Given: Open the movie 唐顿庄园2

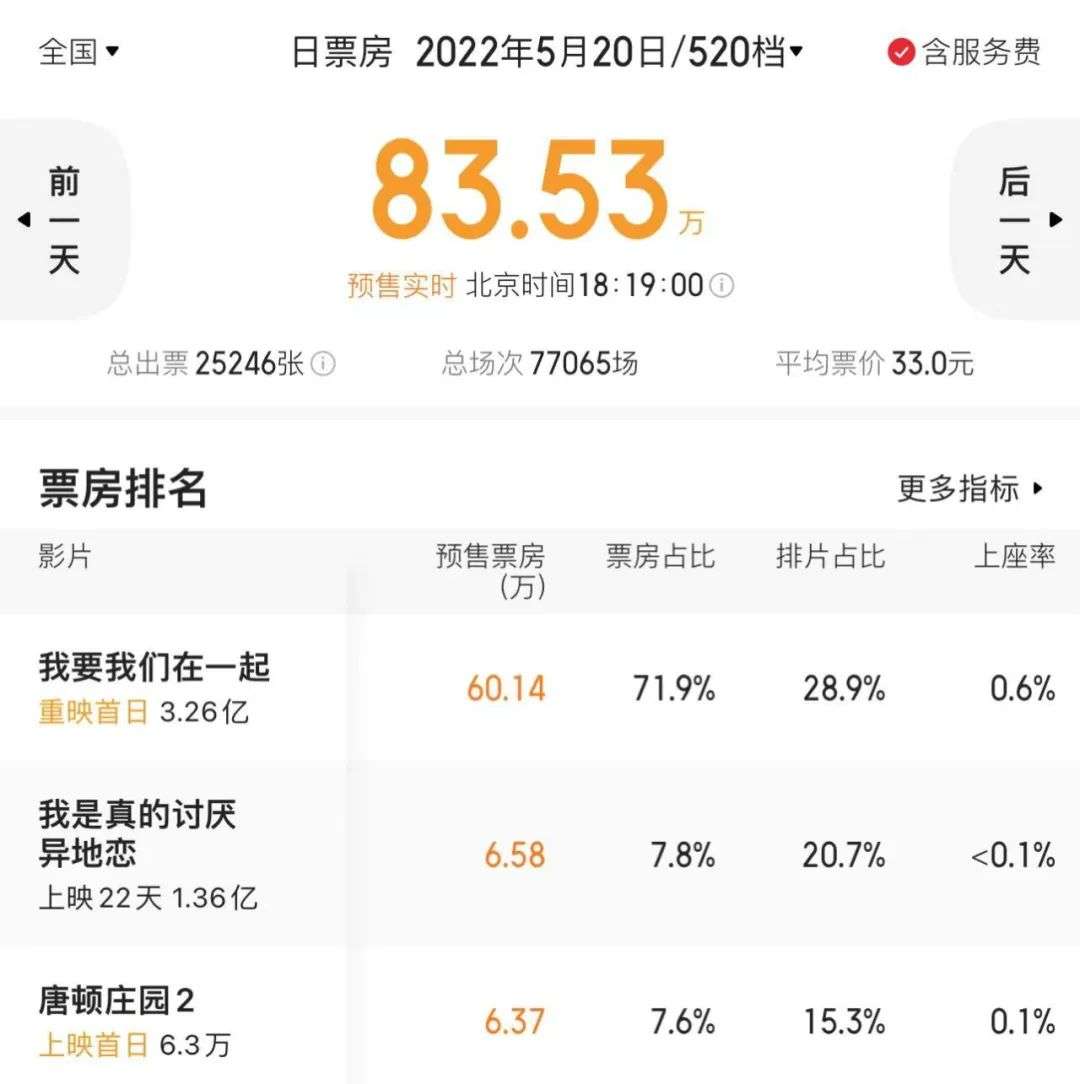Looking at the screenshot, I should [x=117, y=1000].
